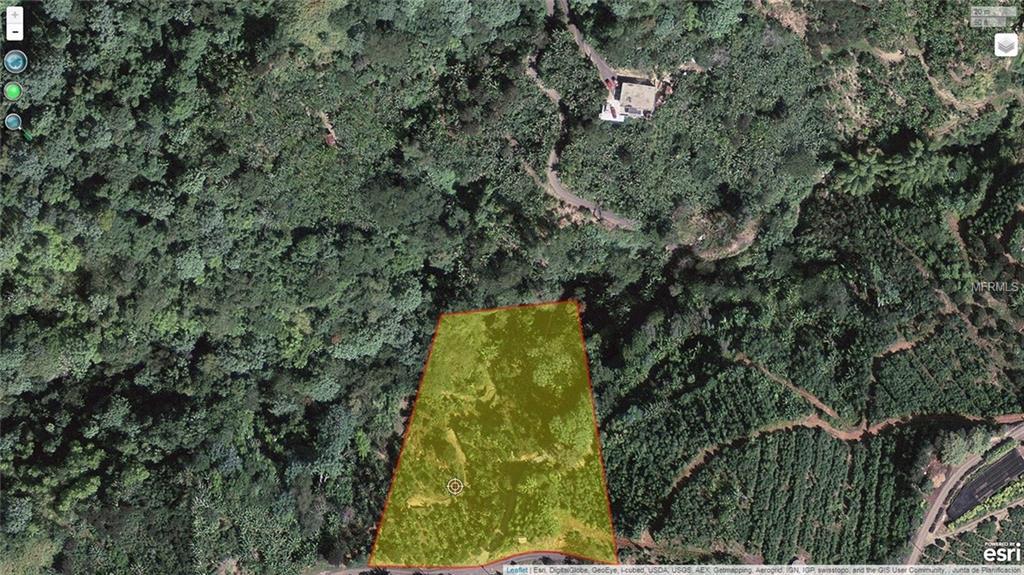Tap the globe basemap button
The width and height of the screenshot is (1024, 575).
click(14, 62)
